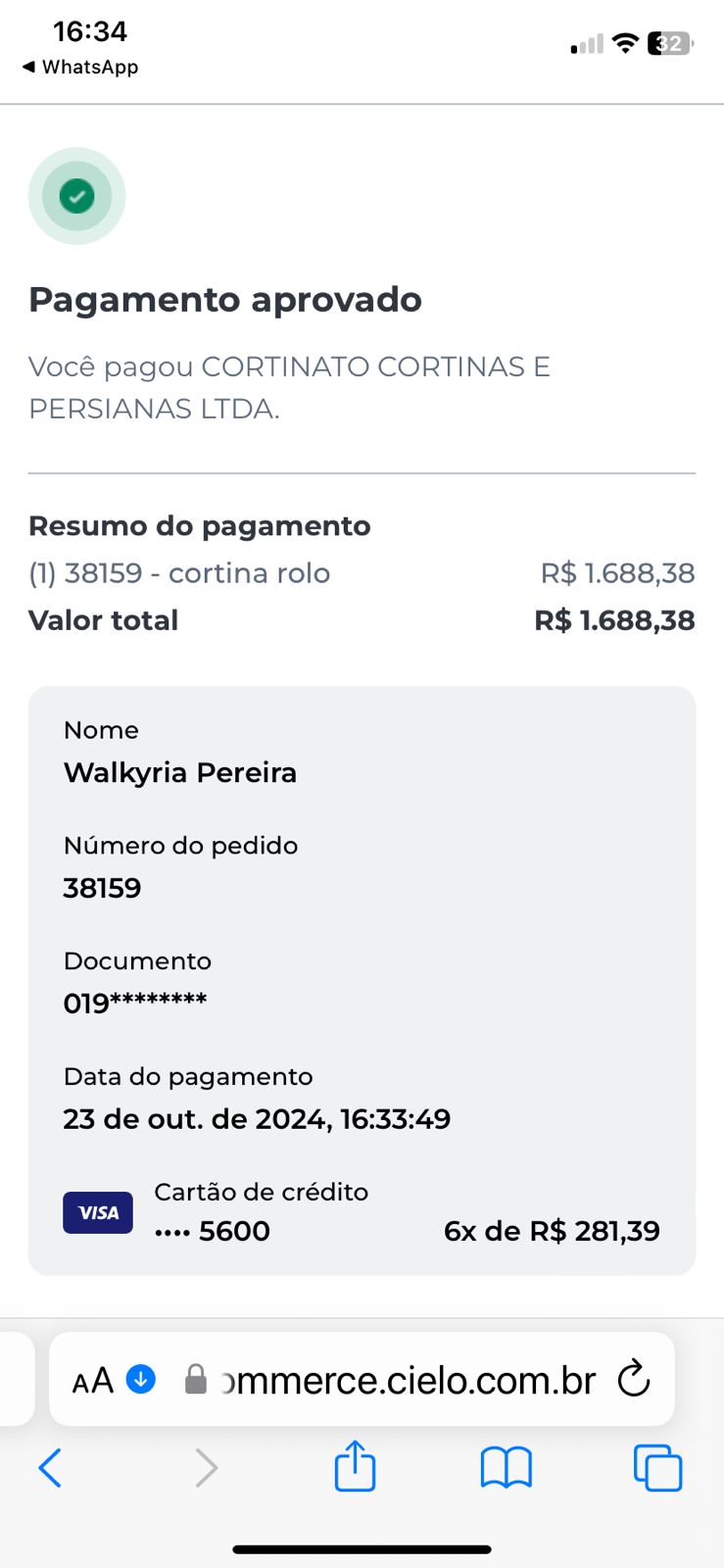Open the AA reader and text size menu

pos(93,1381)
